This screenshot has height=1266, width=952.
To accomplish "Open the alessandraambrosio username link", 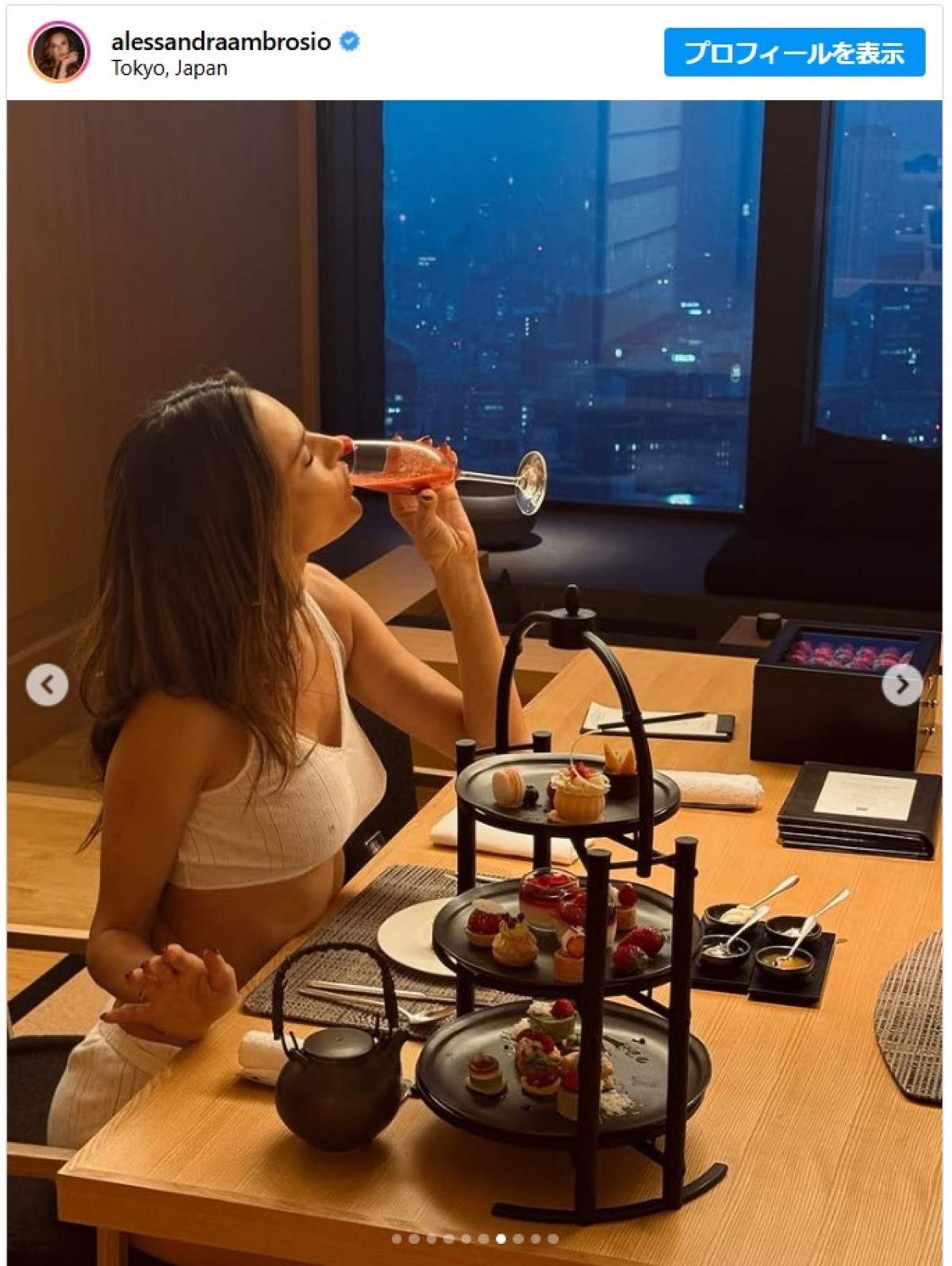I will click(221, 41).
